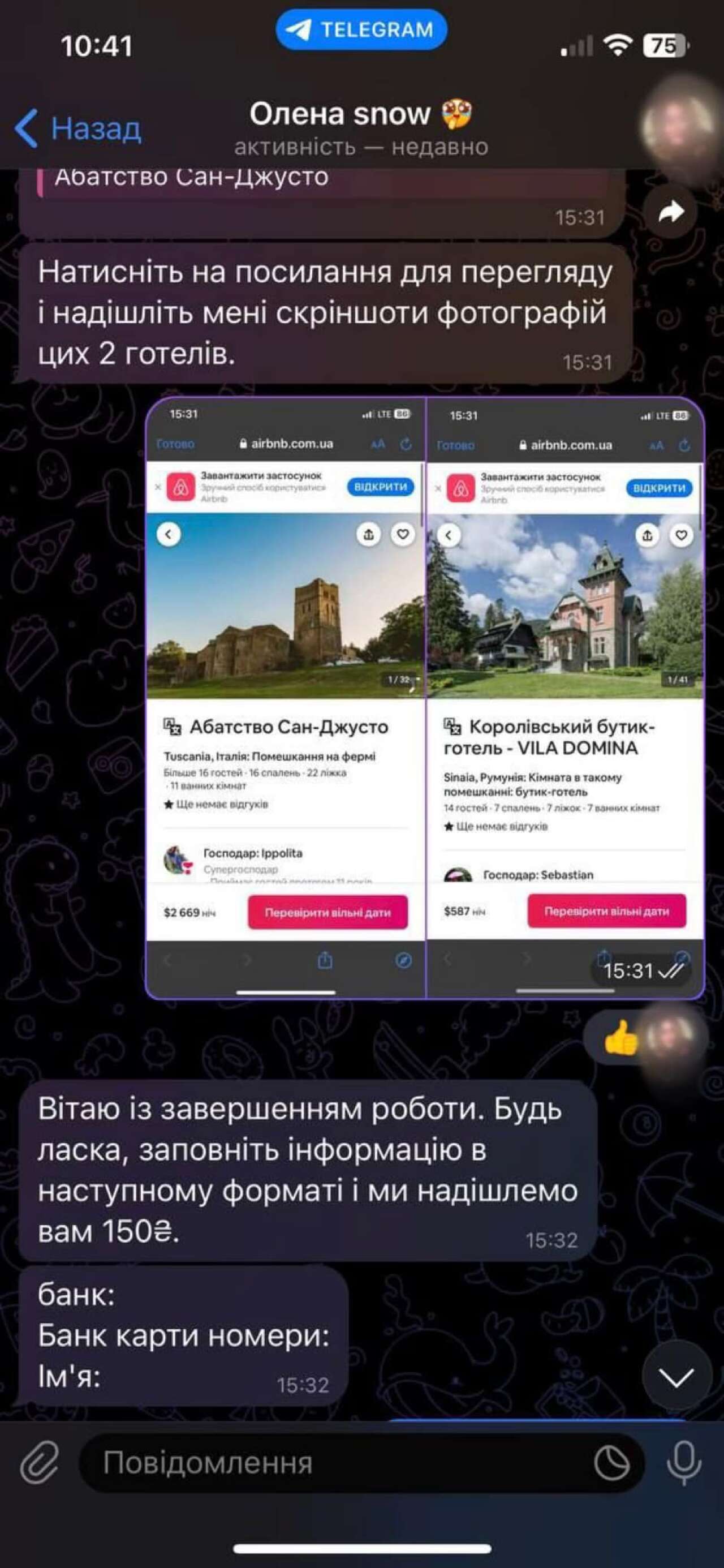Open the Олена snow chat info header
This screenshot has height=1568, width=724.
361,128
